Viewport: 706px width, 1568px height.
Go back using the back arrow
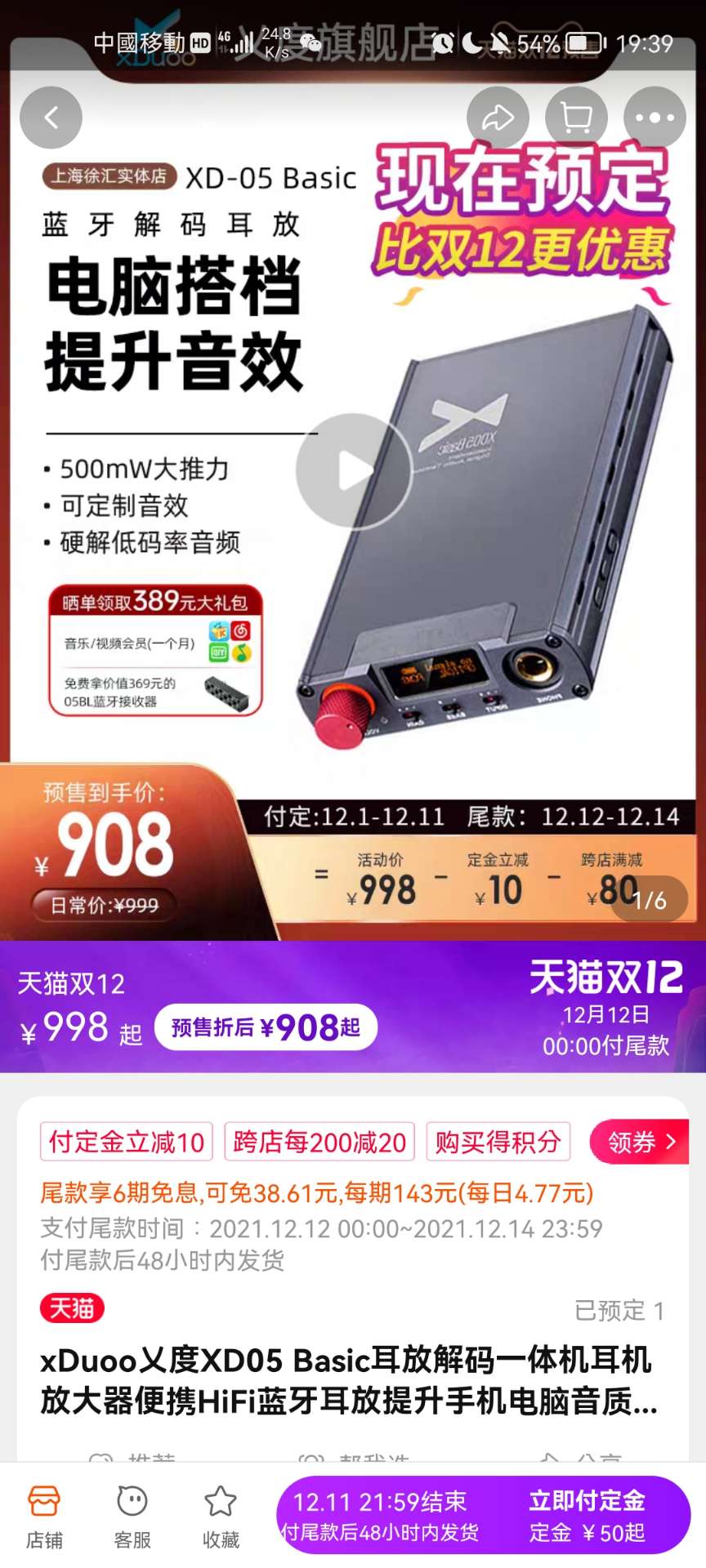(x=51, y=118)
